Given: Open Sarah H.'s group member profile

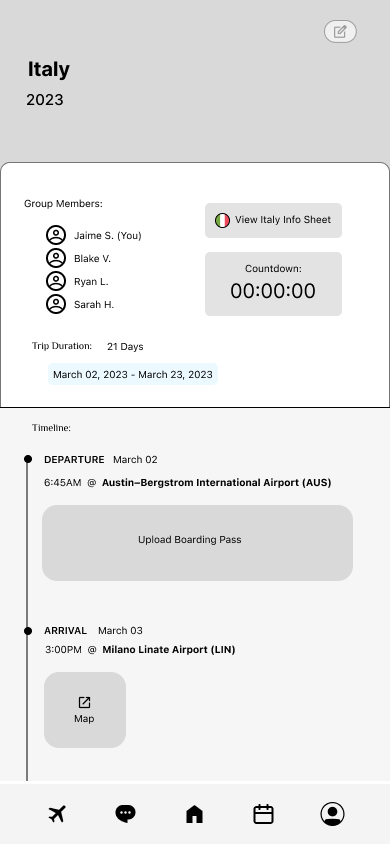Looking at the screenshot, I should click(80, 305).
